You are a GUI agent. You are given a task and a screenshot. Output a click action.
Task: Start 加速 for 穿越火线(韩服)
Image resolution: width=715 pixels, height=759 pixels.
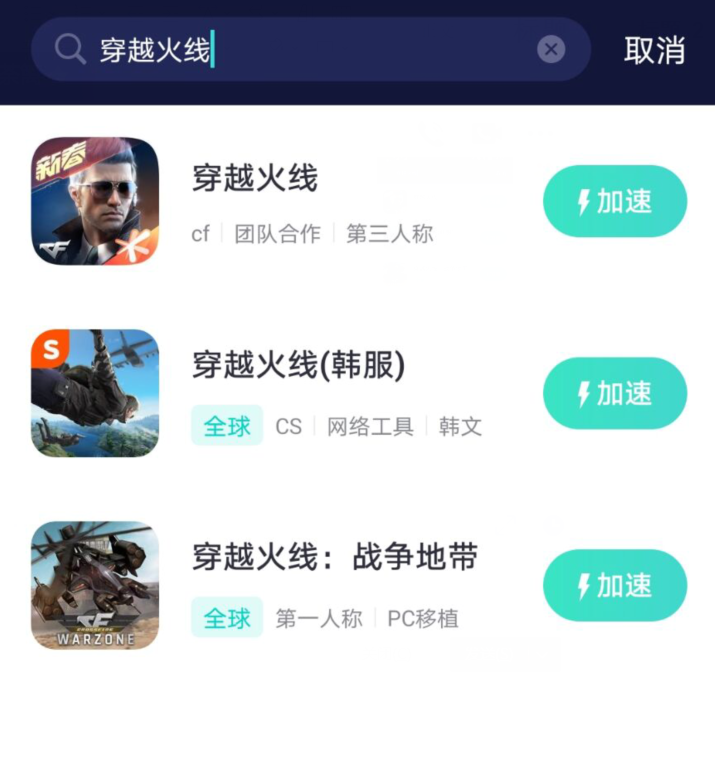pos(614,393)
